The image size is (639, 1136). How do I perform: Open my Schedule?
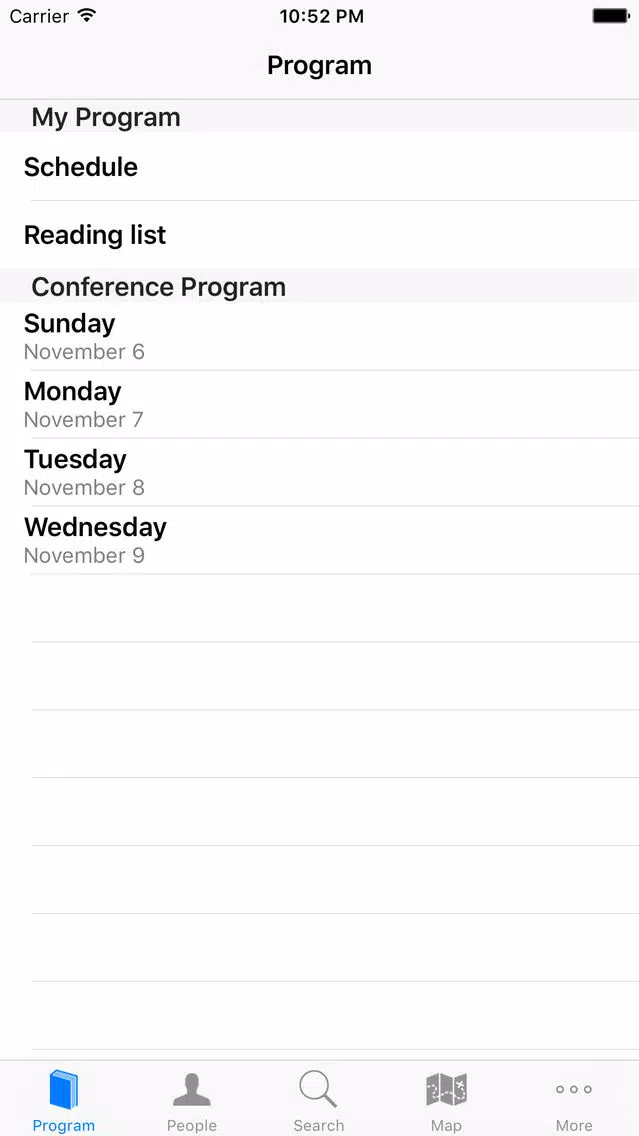pos(320,167)
